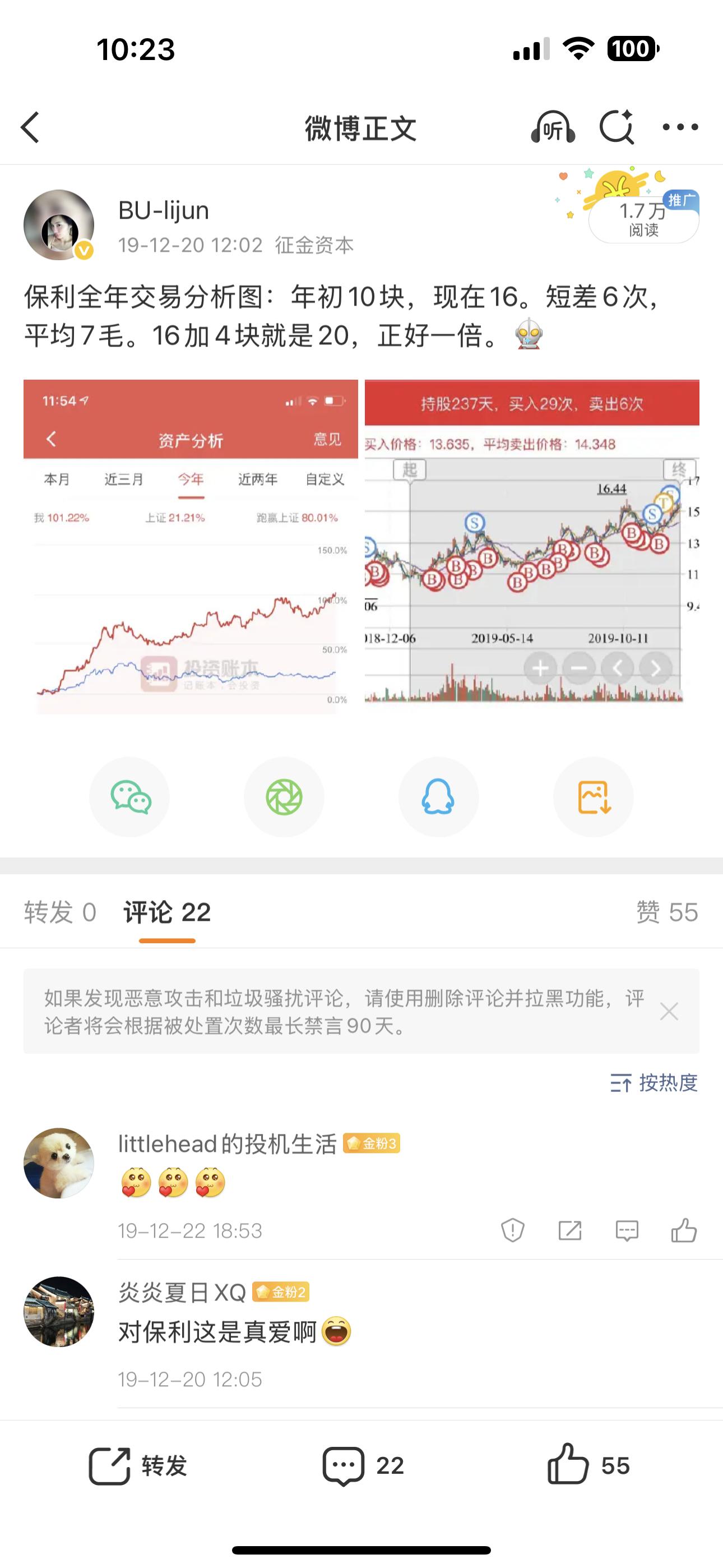The height and width of the screenshot is (1568, 723).
Task: Change comment sorting via 按热度
Action: pos(654,1083)
